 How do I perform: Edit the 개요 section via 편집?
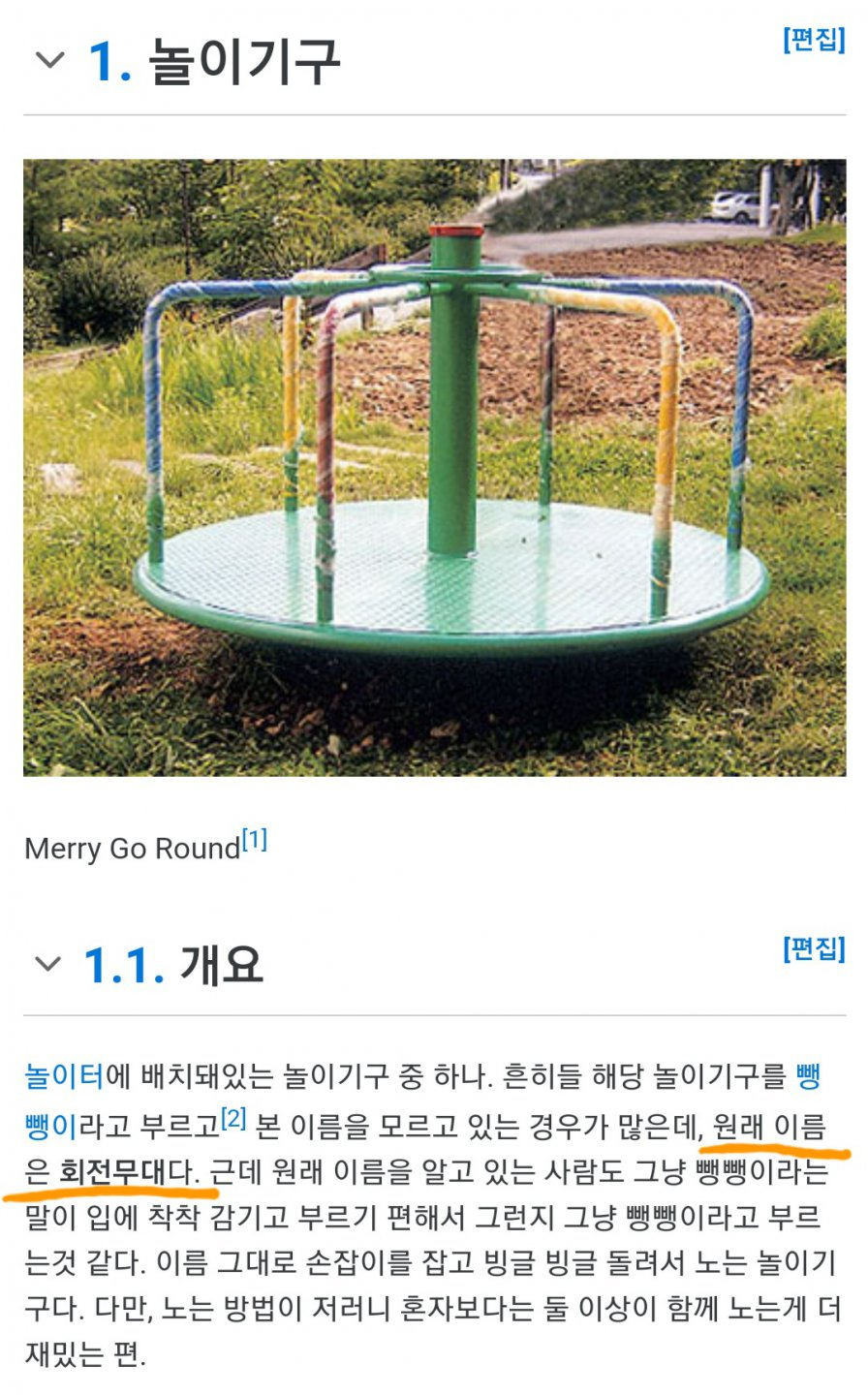tap(814, 948)
